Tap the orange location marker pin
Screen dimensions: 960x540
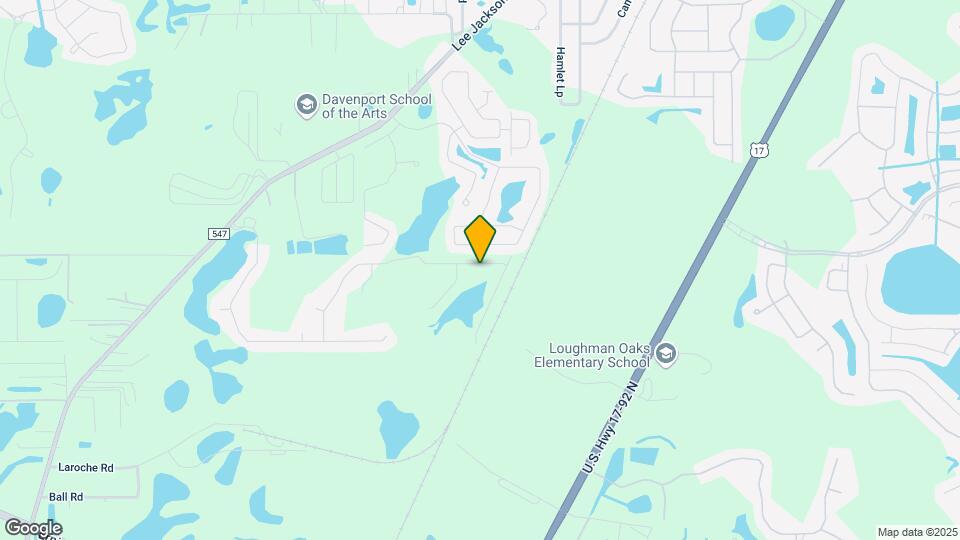point(481,238)
